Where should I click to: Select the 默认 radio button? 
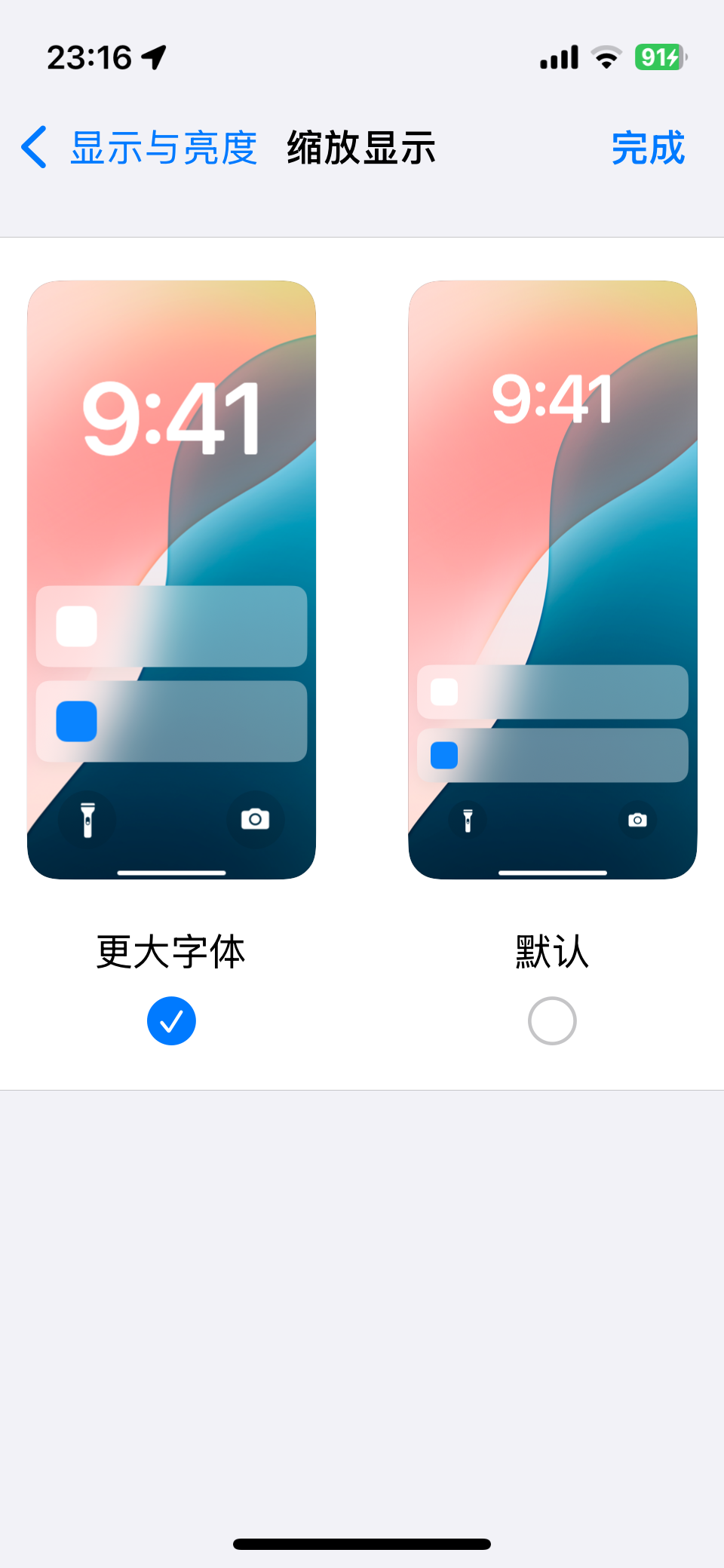pos(552,1020)
